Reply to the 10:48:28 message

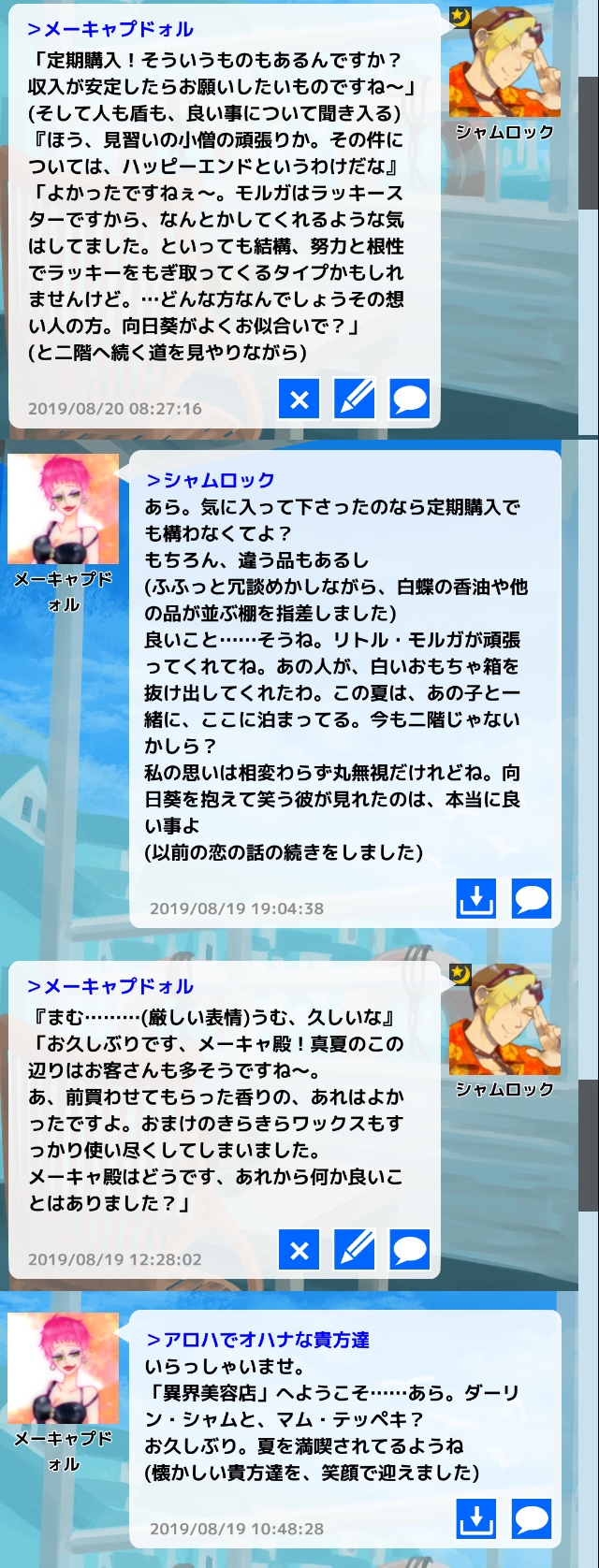pos(532,1519)
